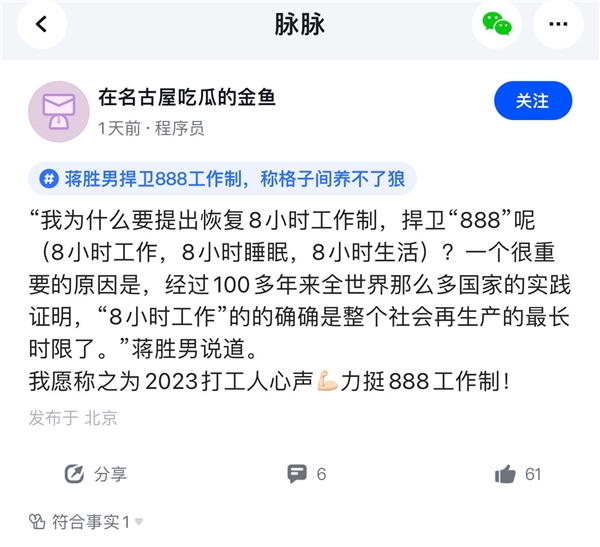Open the 蒋胜男捍卫888工作制 topic tag

[x=222, y=179]
